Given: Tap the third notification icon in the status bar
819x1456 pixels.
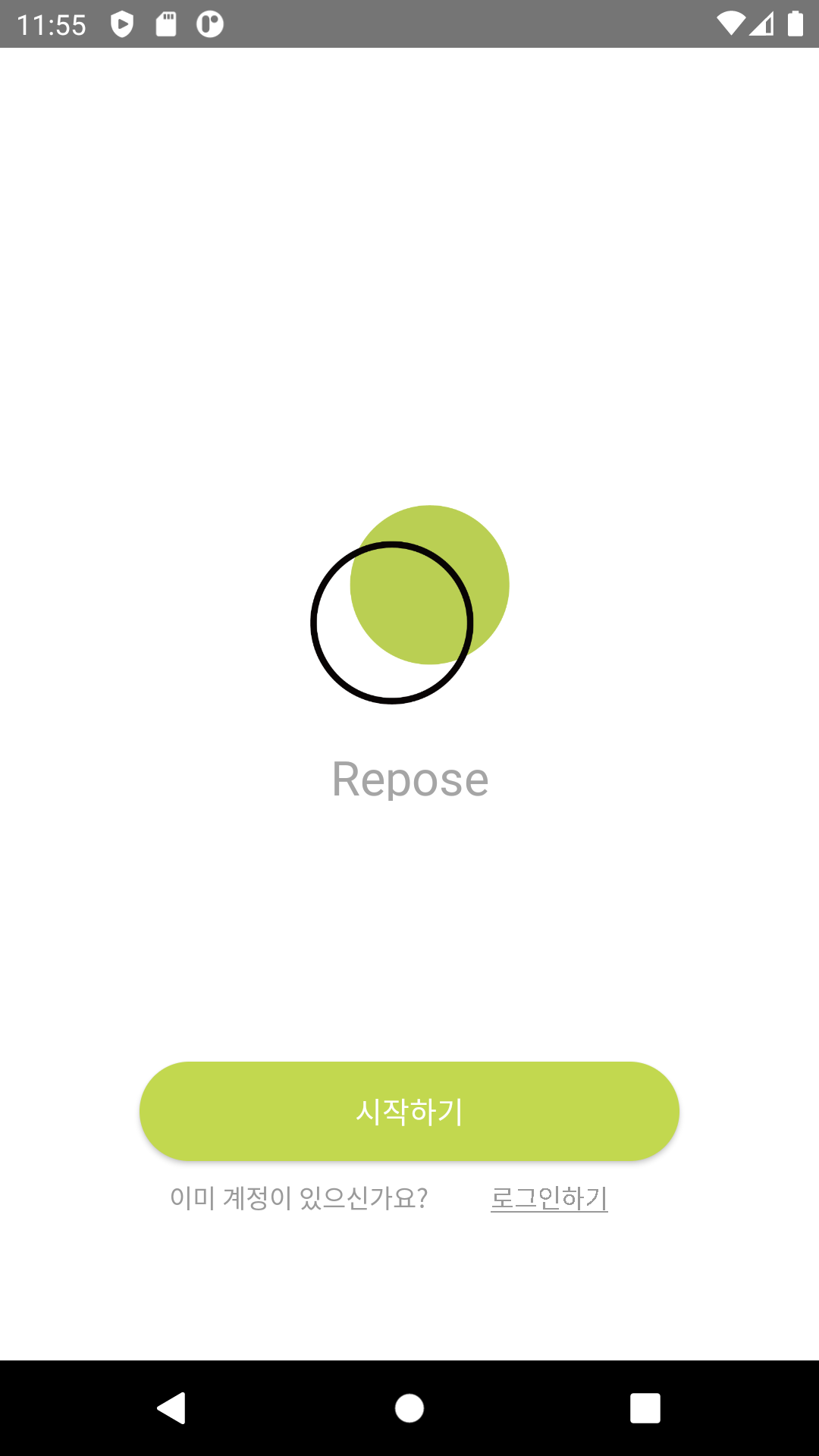Looking at the screenshot, I should pyautogui.click(x=210, y=25).
